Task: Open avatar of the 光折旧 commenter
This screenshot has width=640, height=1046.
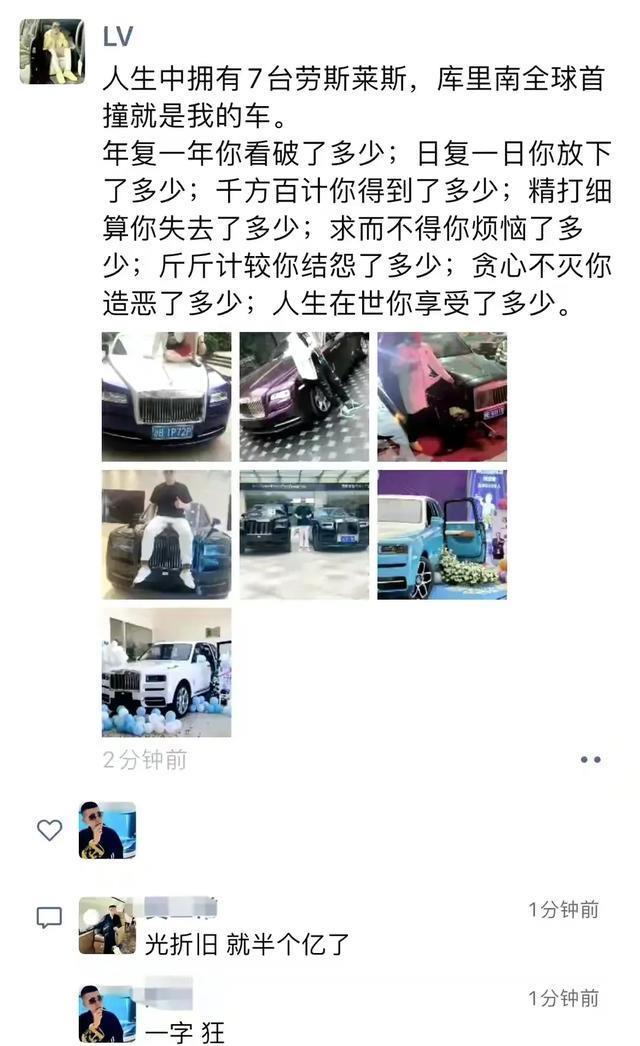Action: [107, 925]
